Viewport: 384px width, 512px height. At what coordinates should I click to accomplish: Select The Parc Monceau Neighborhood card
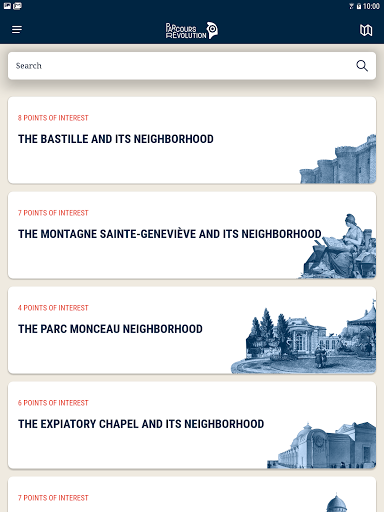pos(192,330)
